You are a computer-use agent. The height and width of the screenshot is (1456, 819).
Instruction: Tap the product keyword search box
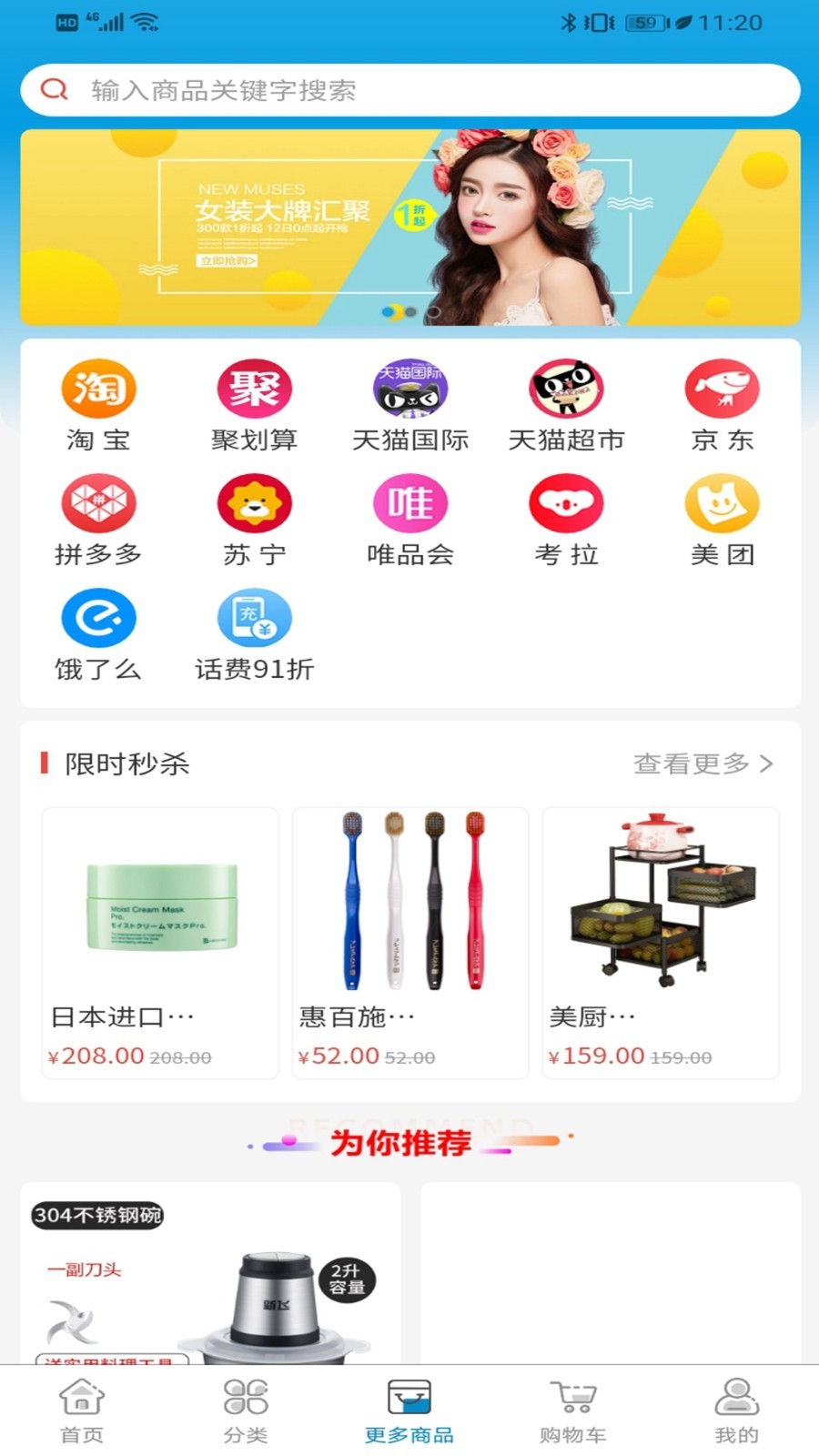[x=409, y=90]
